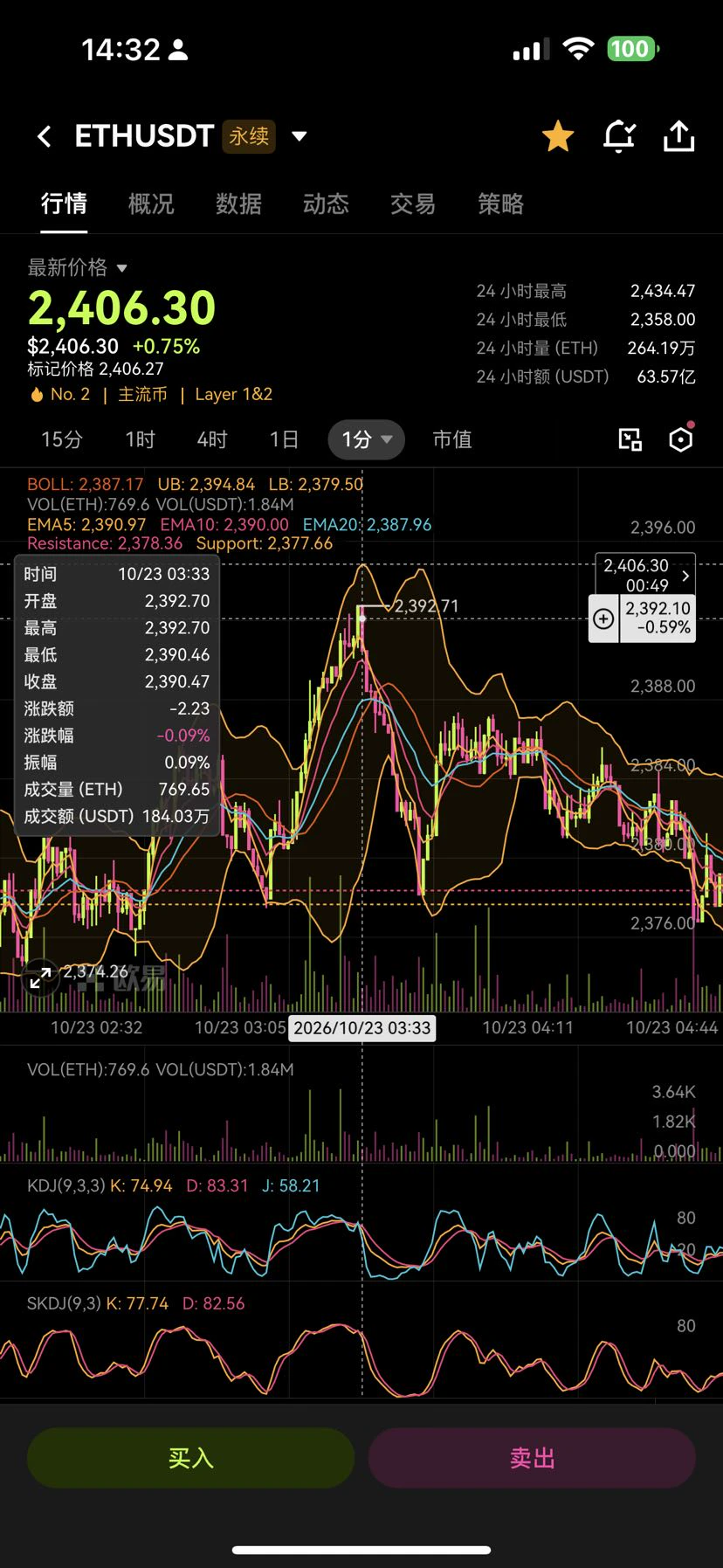The width and height of the screenshot is (723, 1568).
Task: Open the chart settings hexagon icon
Action: tap(681, 439)
